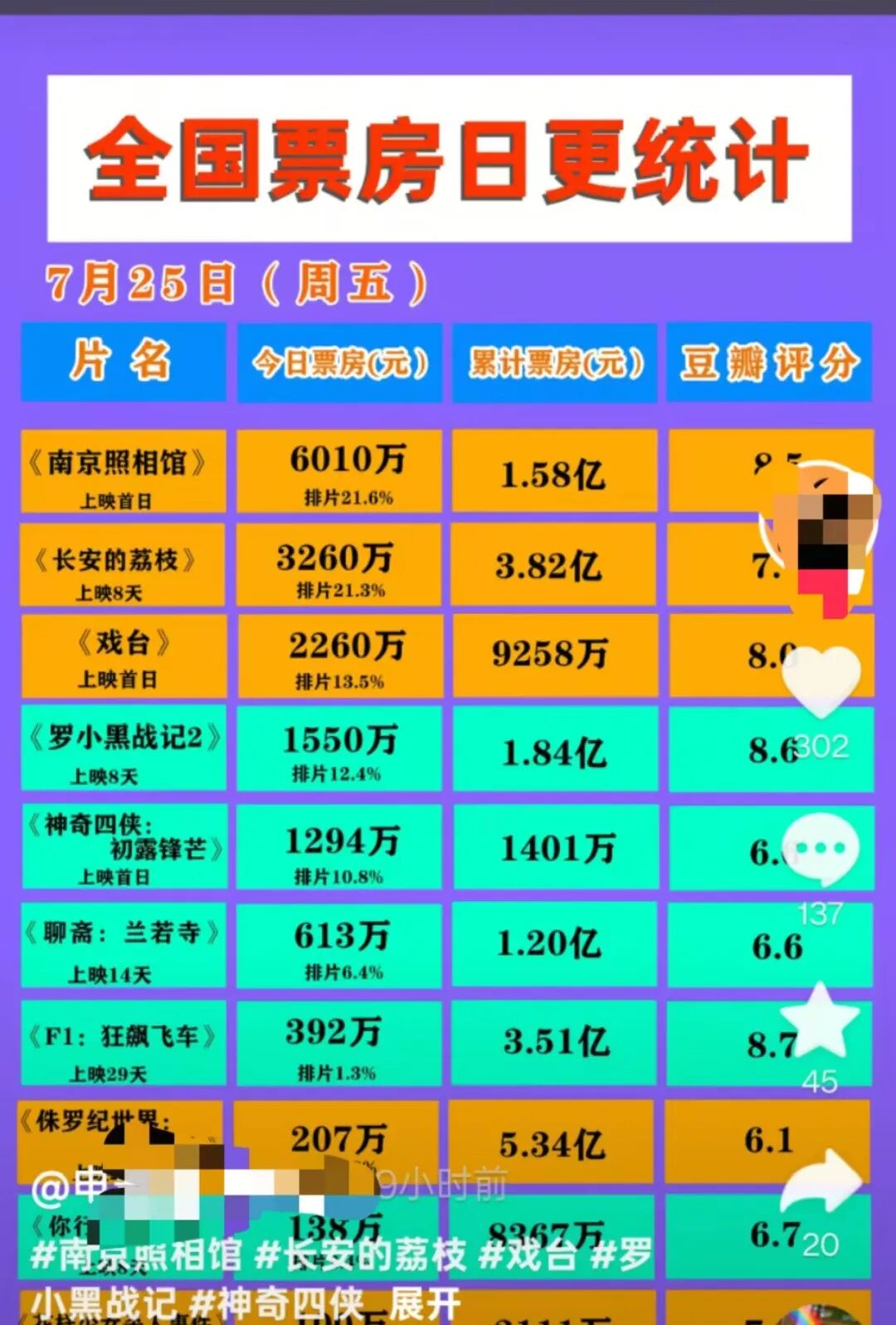Like this box office video
Viewport: 896px width, 1325px height.
(x=821, y=682)
